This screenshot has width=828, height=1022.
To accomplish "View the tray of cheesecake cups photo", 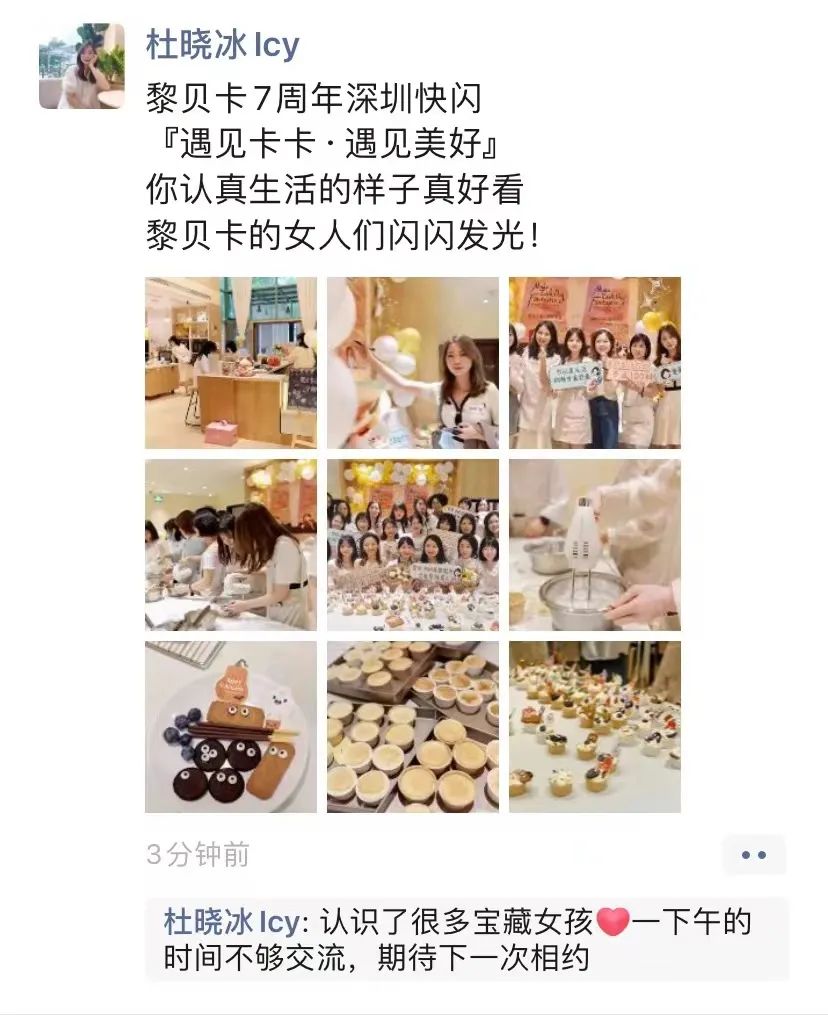I will pyautogui.click(x=413, y=727).
